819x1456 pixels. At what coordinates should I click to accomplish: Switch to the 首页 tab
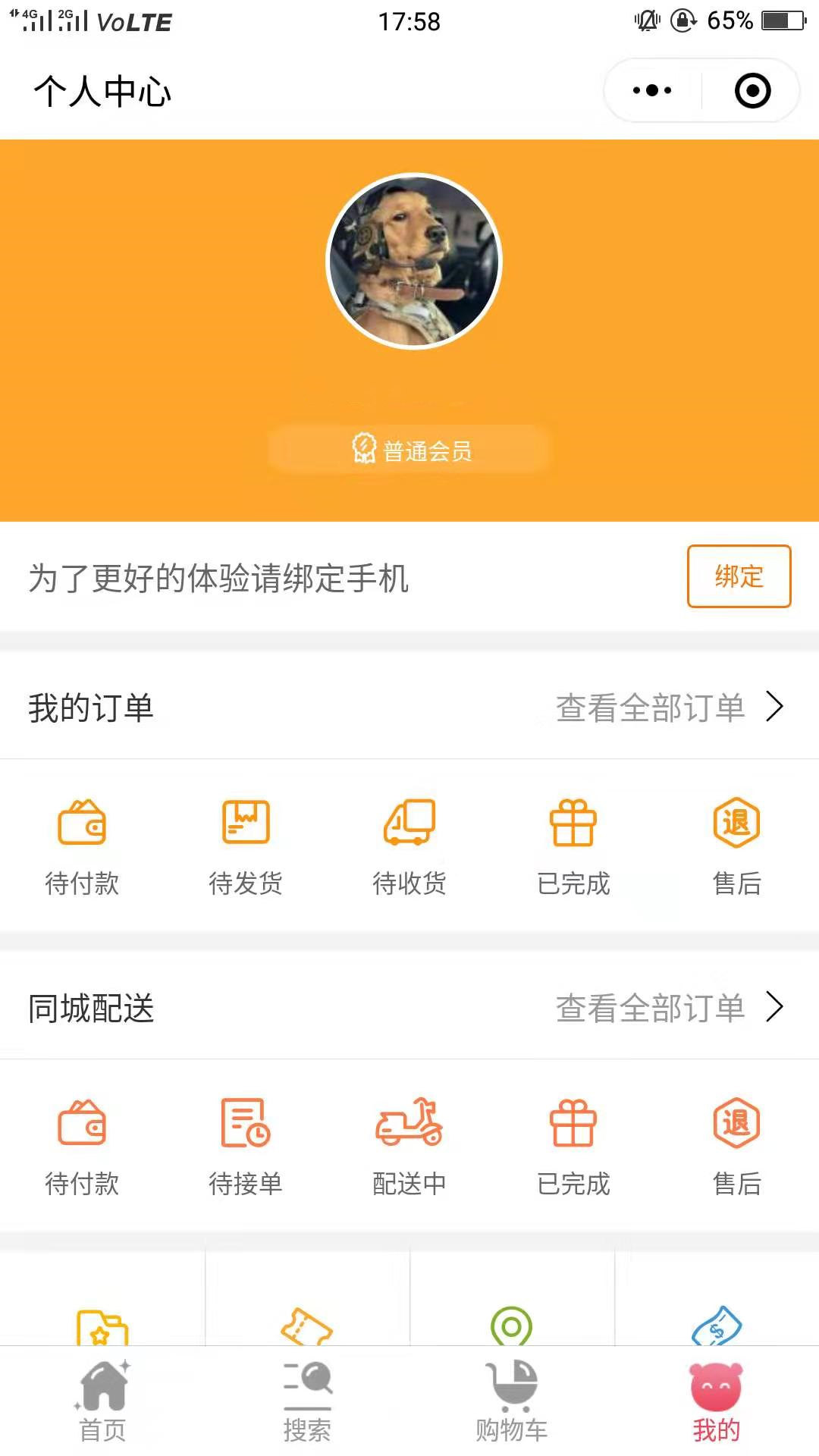pos(102,1401)
